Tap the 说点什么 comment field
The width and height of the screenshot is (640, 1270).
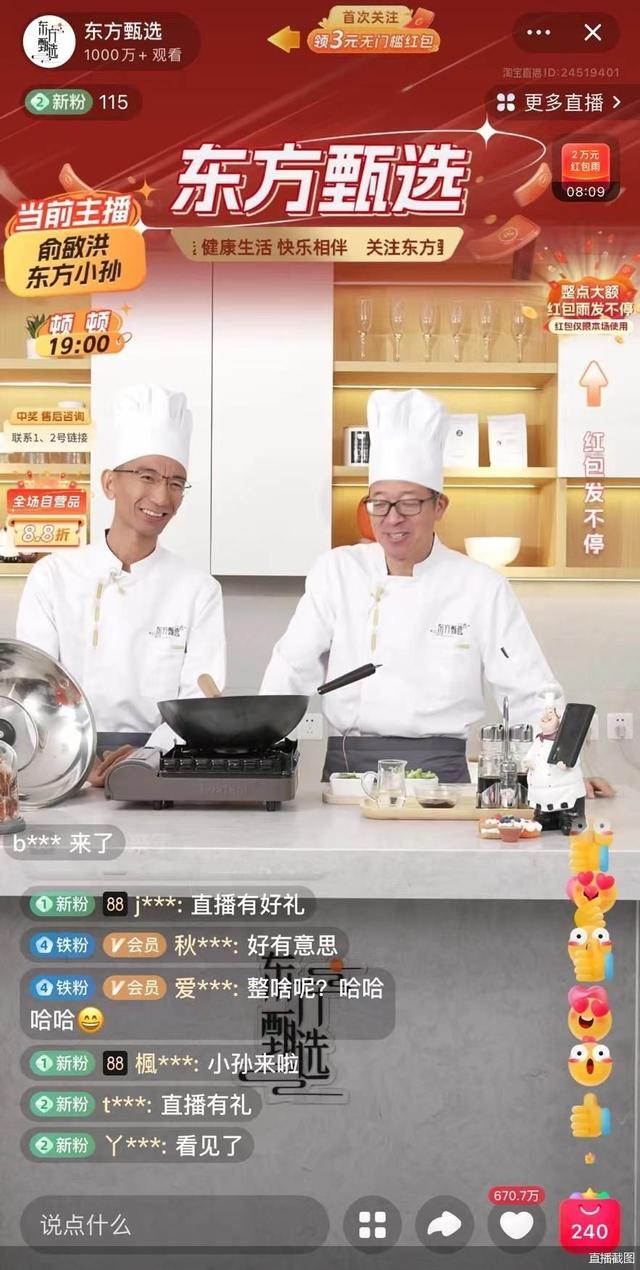(174, 1224)
